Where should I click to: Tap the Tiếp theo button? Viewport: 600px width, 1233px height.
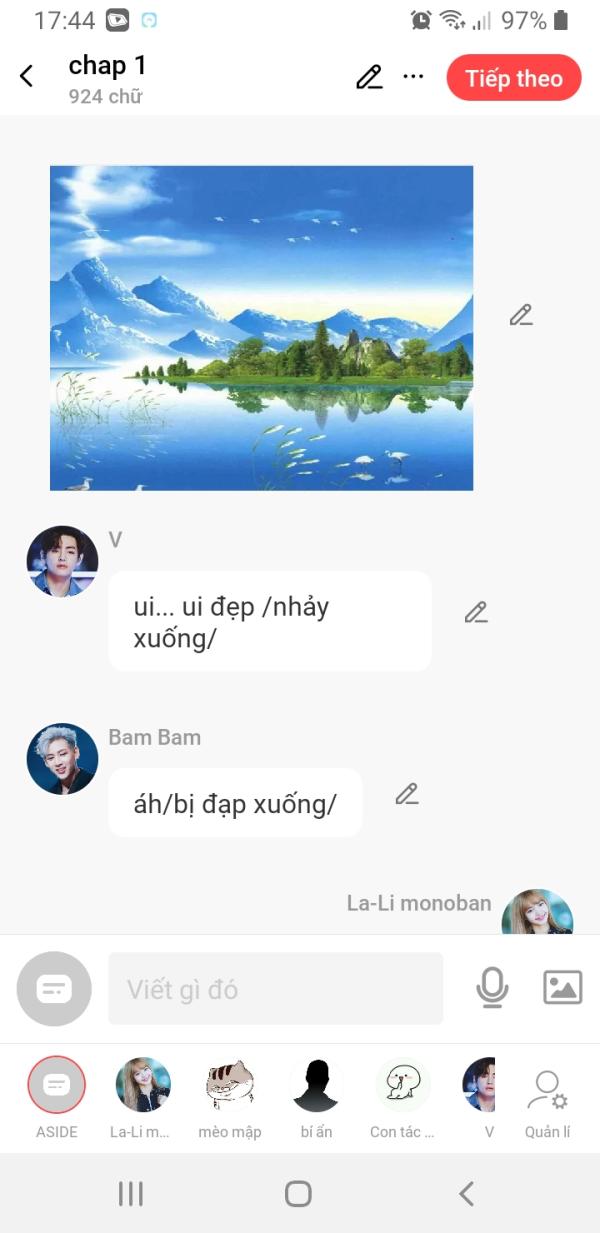(514, 78)
